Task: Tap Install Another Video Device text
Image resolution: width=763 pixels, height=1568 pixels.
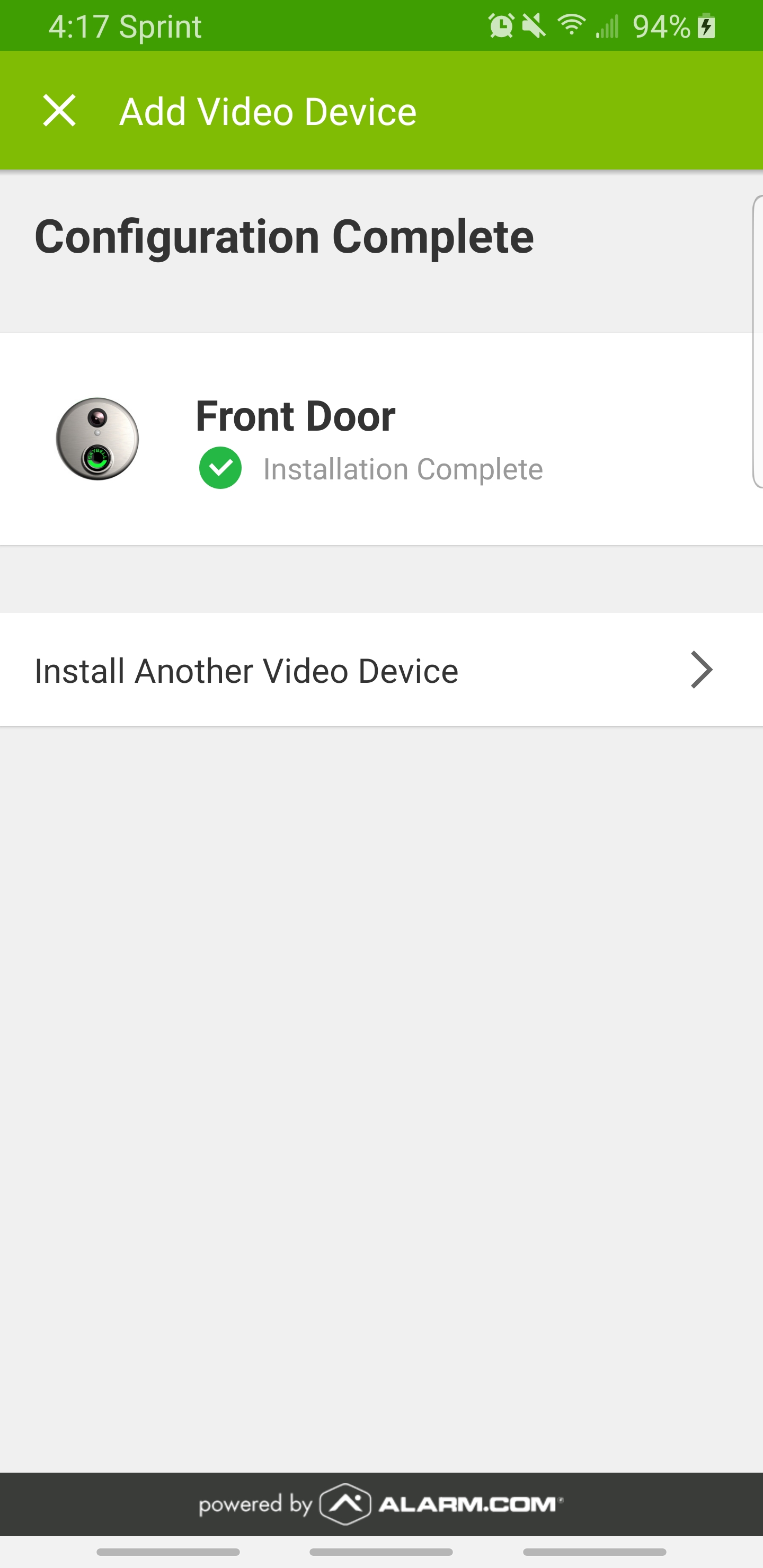Action: [246, 670]
